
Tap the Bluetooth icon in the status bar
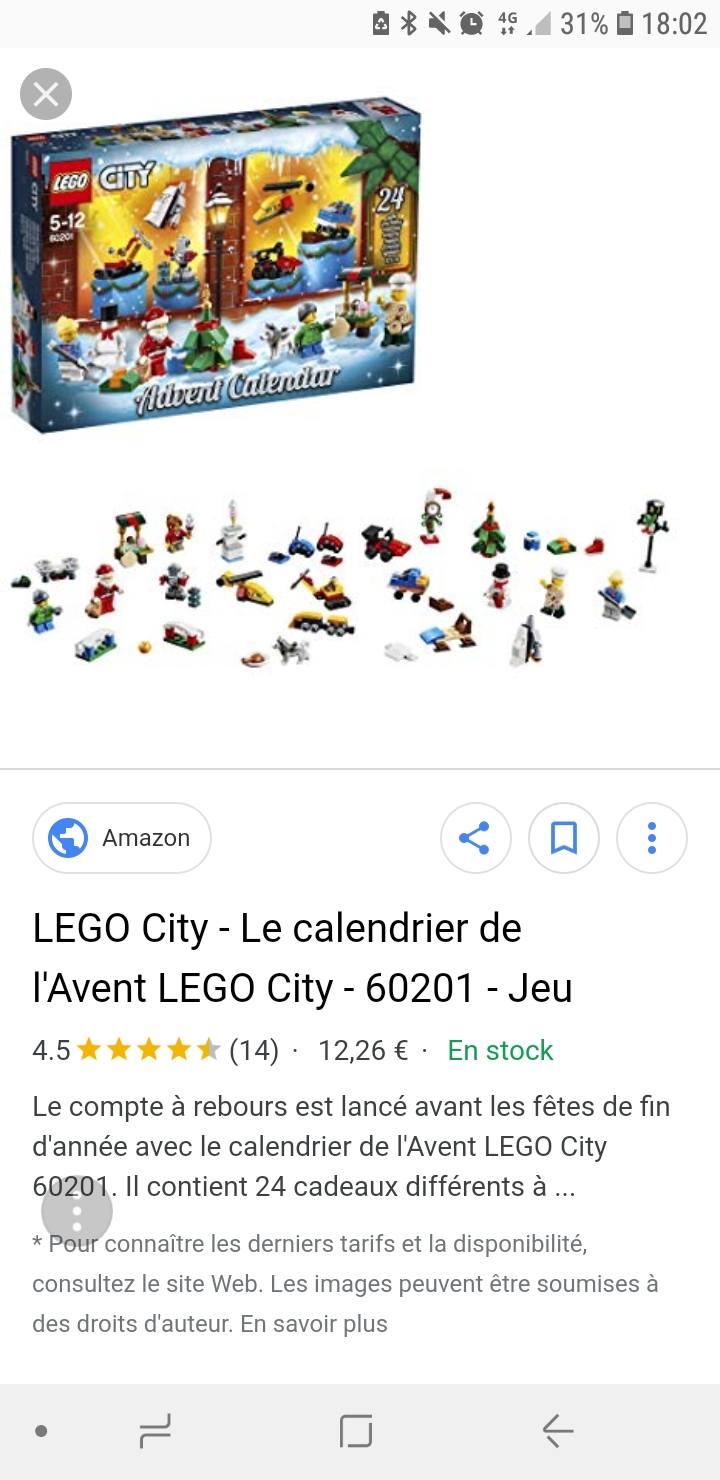[410, 24]
